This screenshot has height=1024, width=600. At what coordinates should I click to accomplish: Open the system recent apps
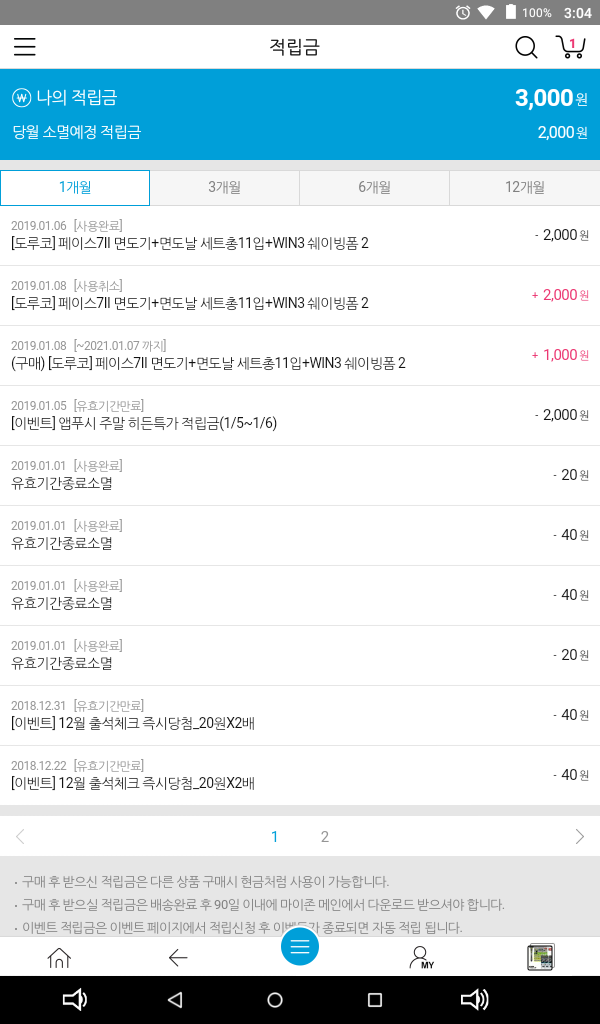(x=375, y=1000)
